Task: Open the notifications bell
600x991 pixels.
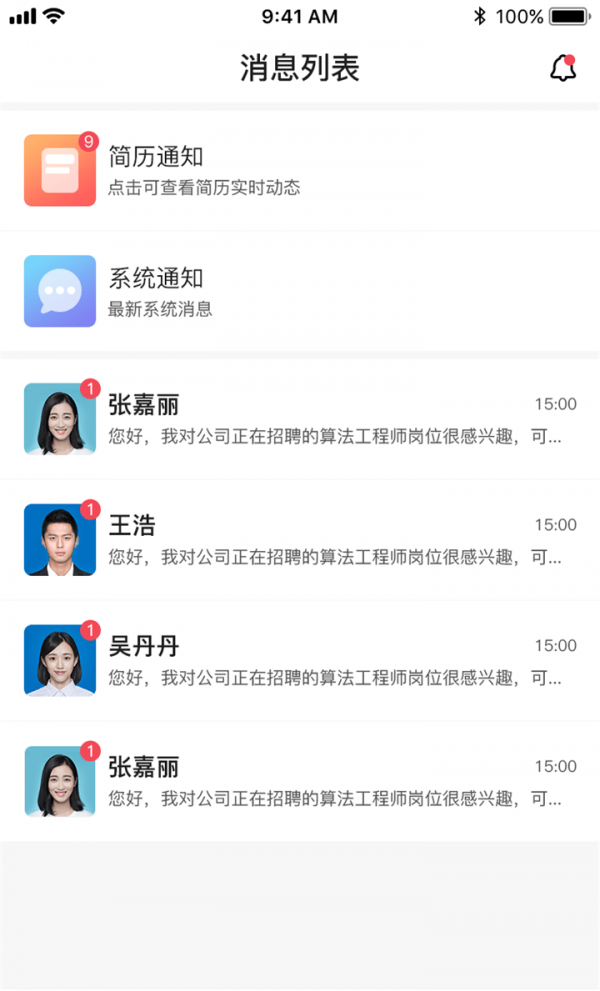Action: pos(563,68)
